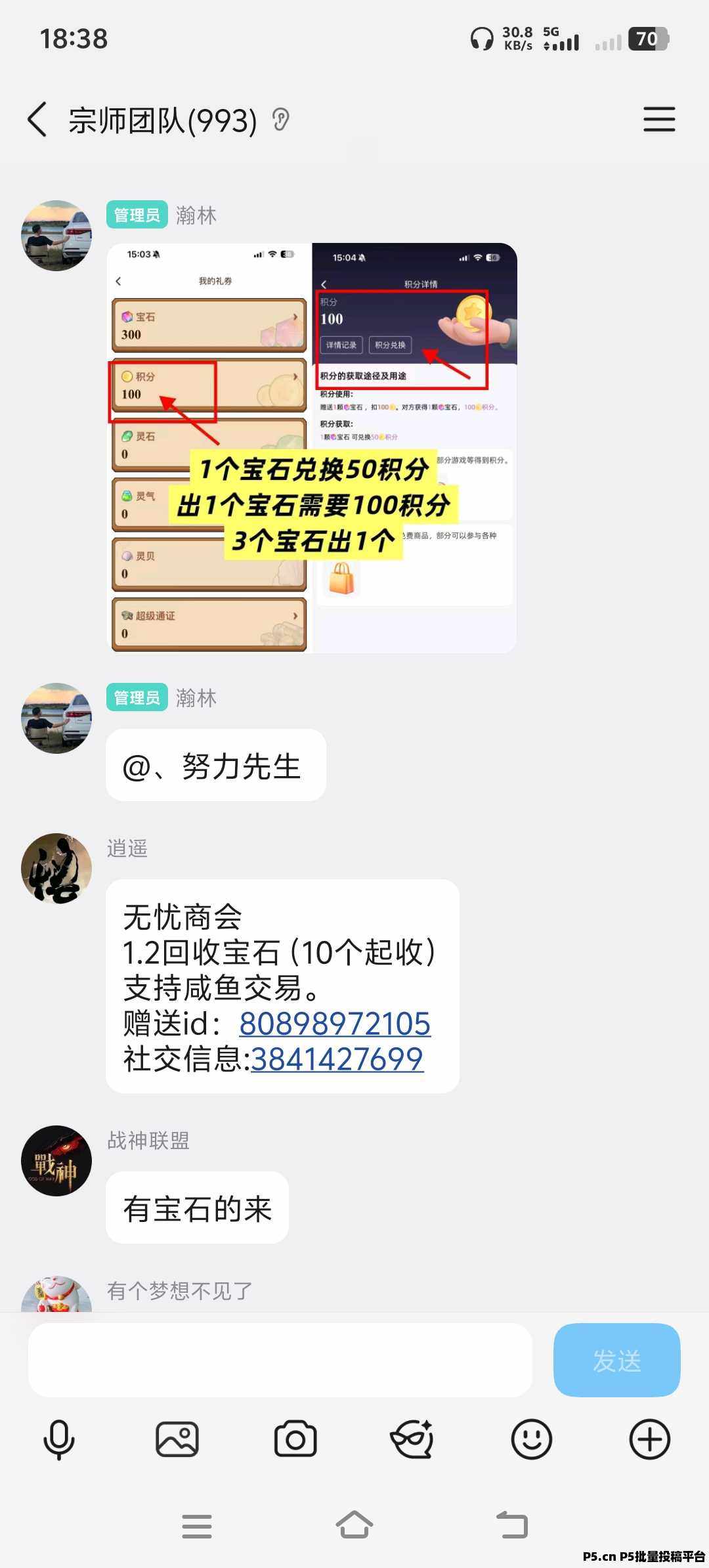The width and height of the screenshot is (709, 1568).
Task: Open the masked face sticker icon
Action: [412, 1440]
